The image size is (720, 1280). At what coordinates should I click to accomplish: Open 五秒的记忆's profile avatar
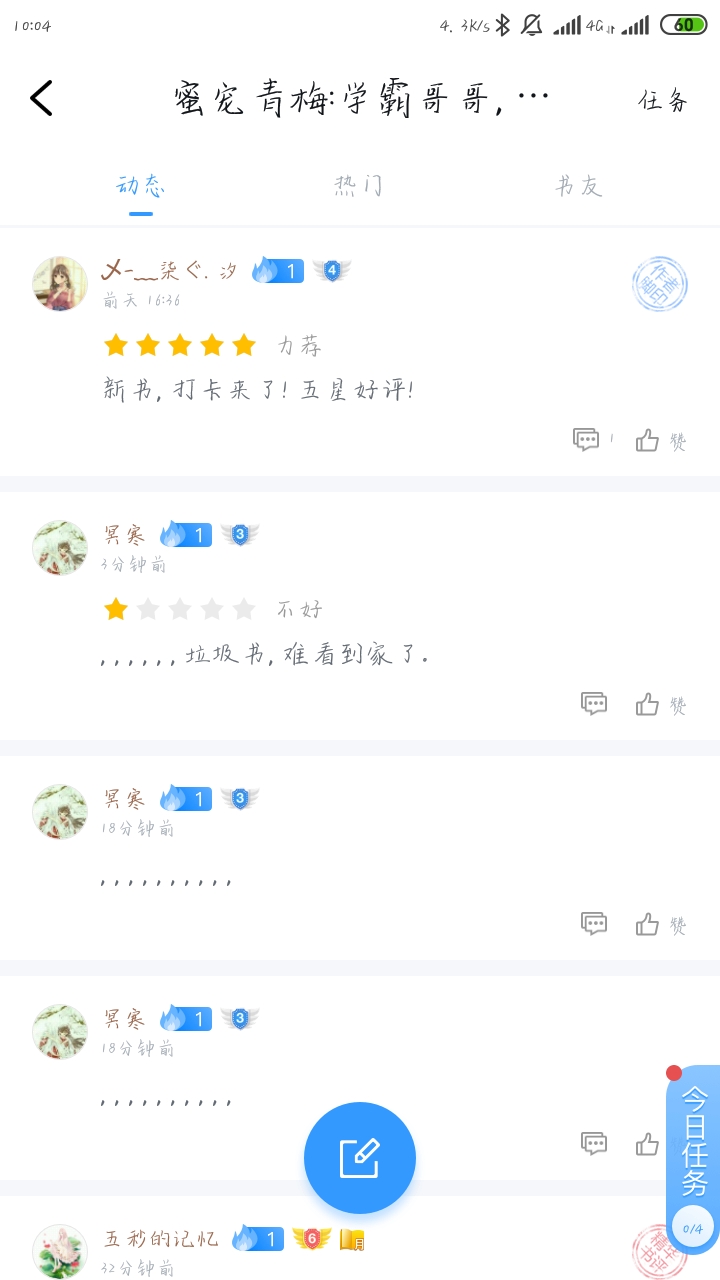(60, 1250)
